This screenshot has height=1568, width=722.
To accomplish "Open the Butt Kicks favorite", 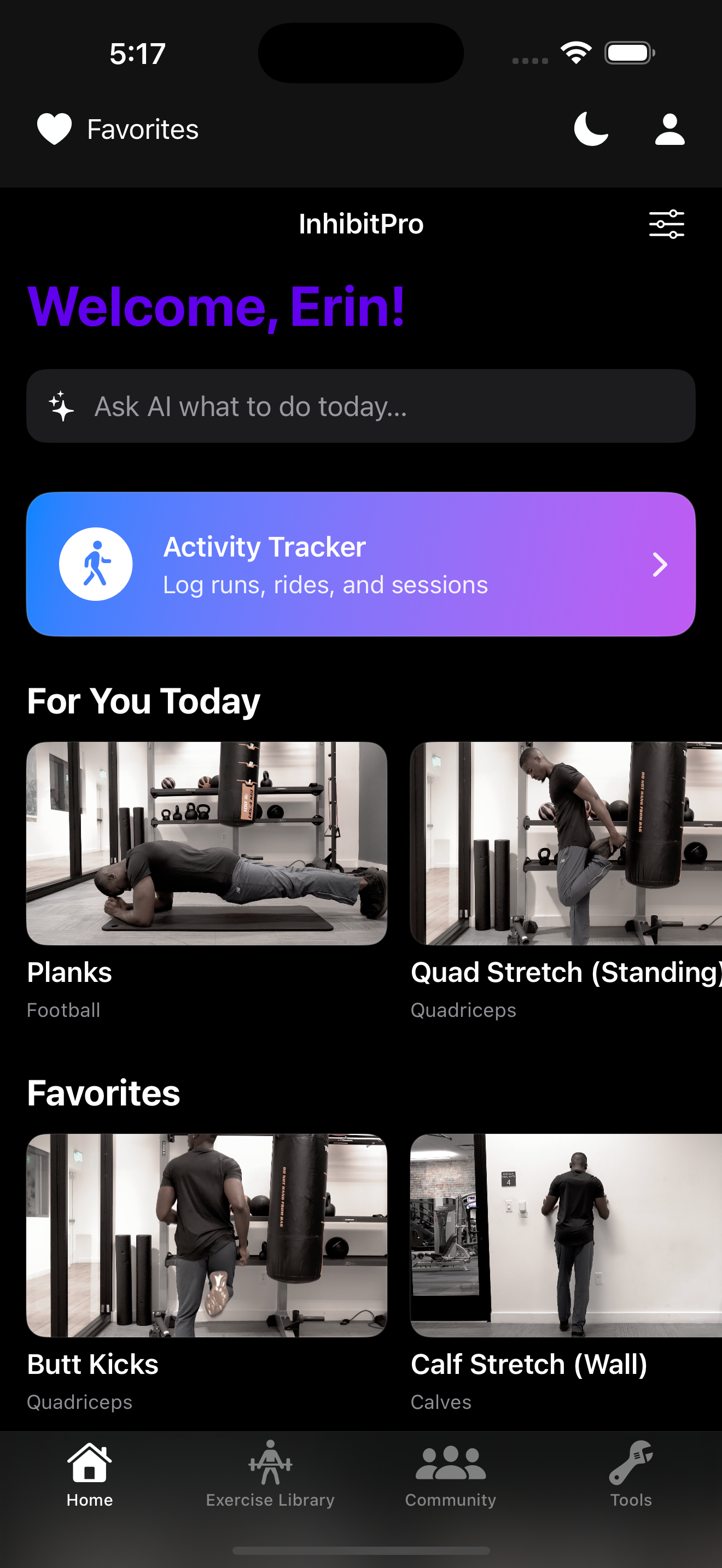I will [x=207, y=1235].
